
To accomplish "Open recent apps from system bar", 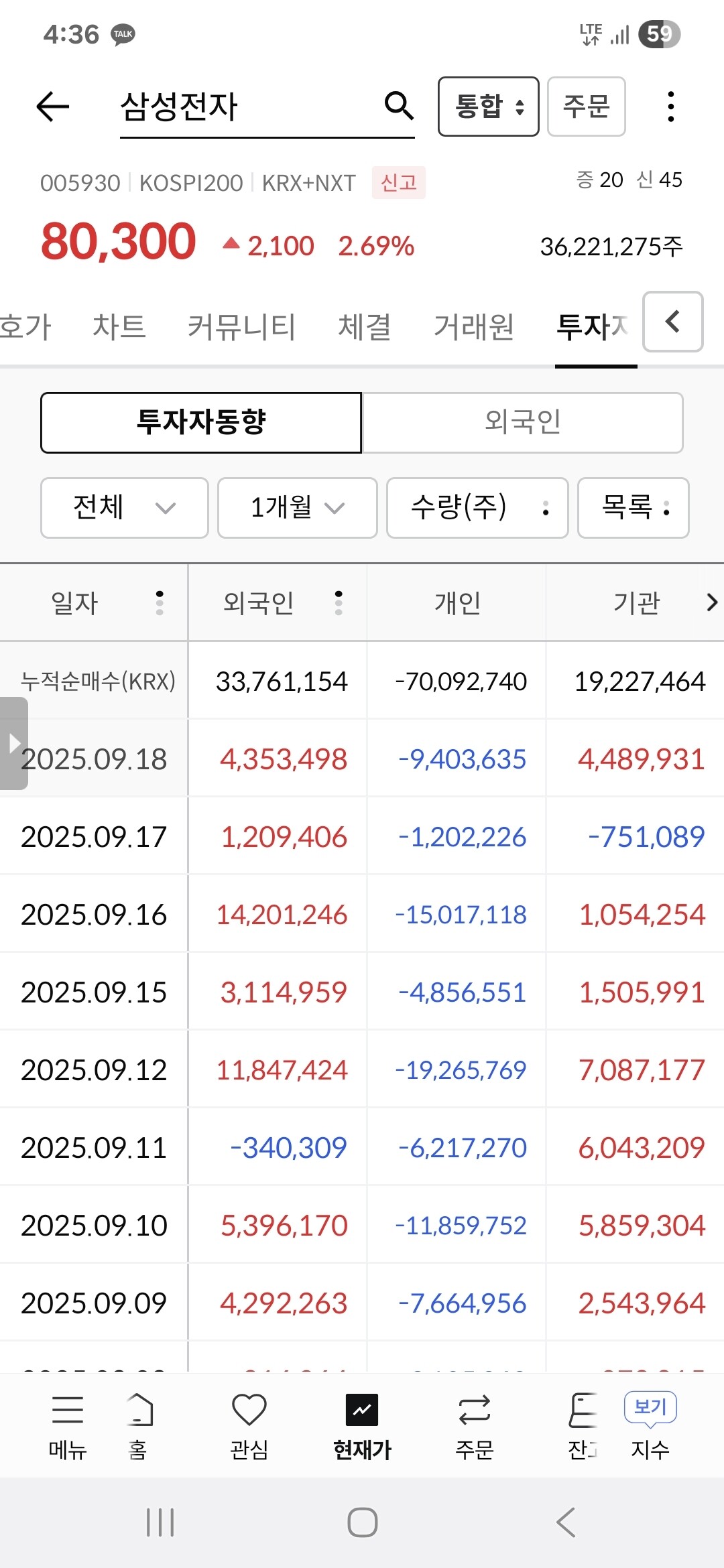I will click(x=160, y=1522).
